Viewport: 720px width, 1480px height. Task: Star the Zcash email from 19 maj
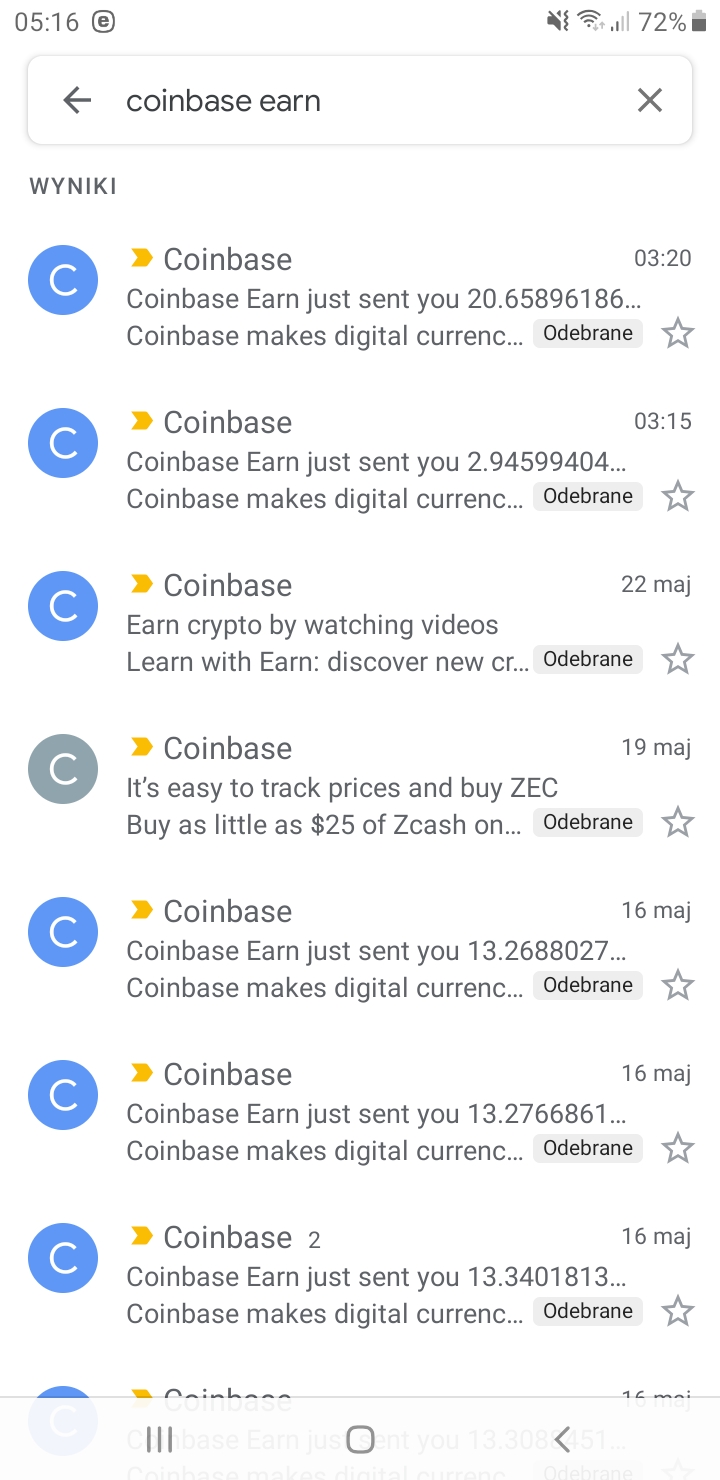(x=678, y=822)
